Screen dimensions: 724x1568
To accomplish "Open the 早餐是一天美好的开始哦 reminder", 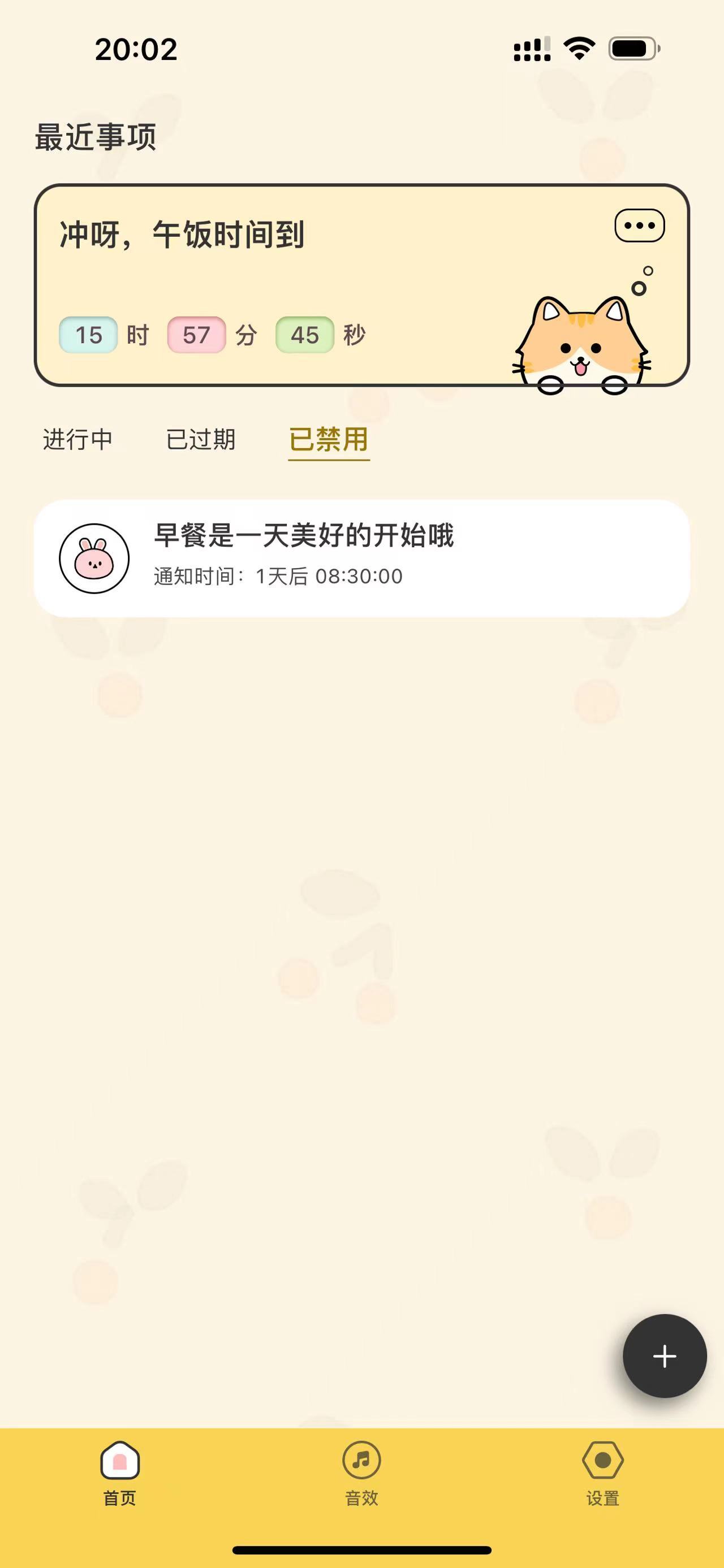I will (361, 558).
